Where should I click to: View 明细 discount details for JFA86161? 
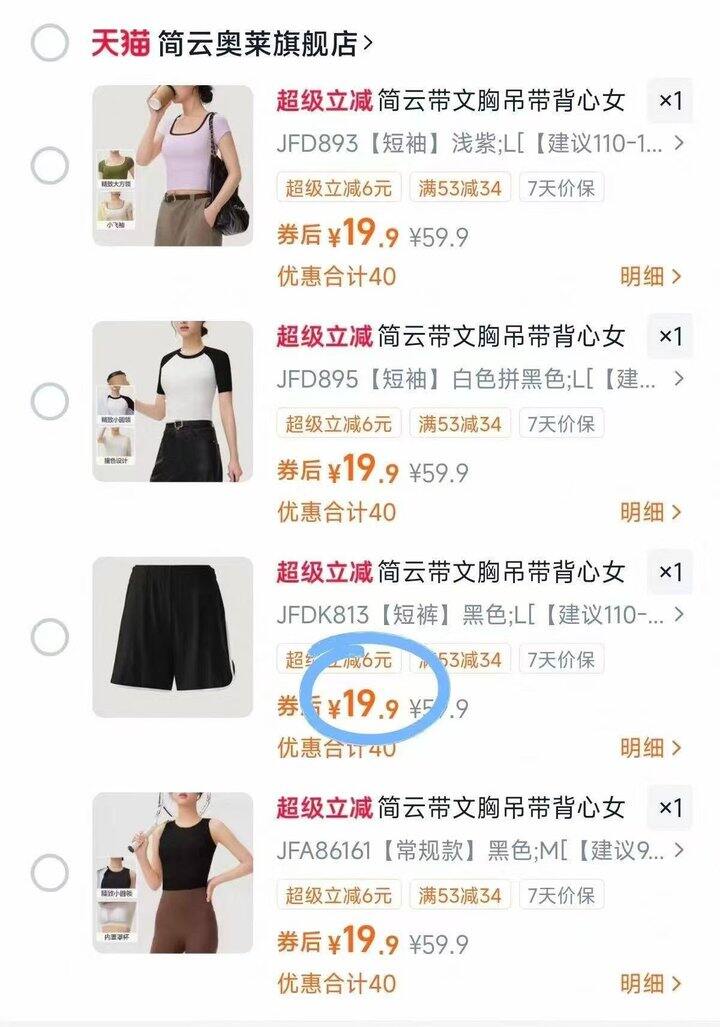[x=651, y=984]
